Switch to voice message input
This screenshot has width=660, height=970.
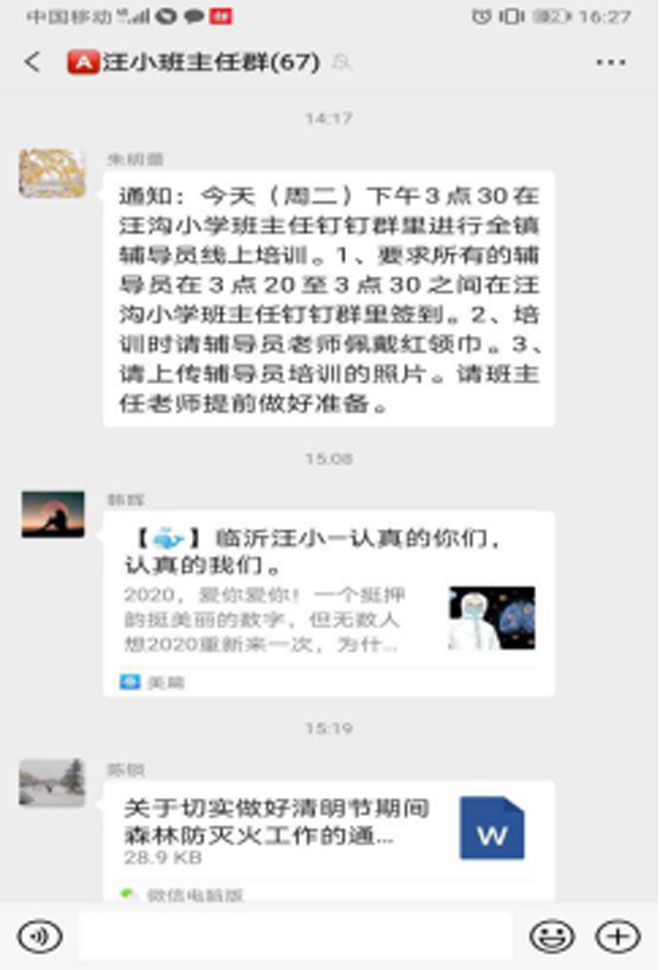pos(39,936)
